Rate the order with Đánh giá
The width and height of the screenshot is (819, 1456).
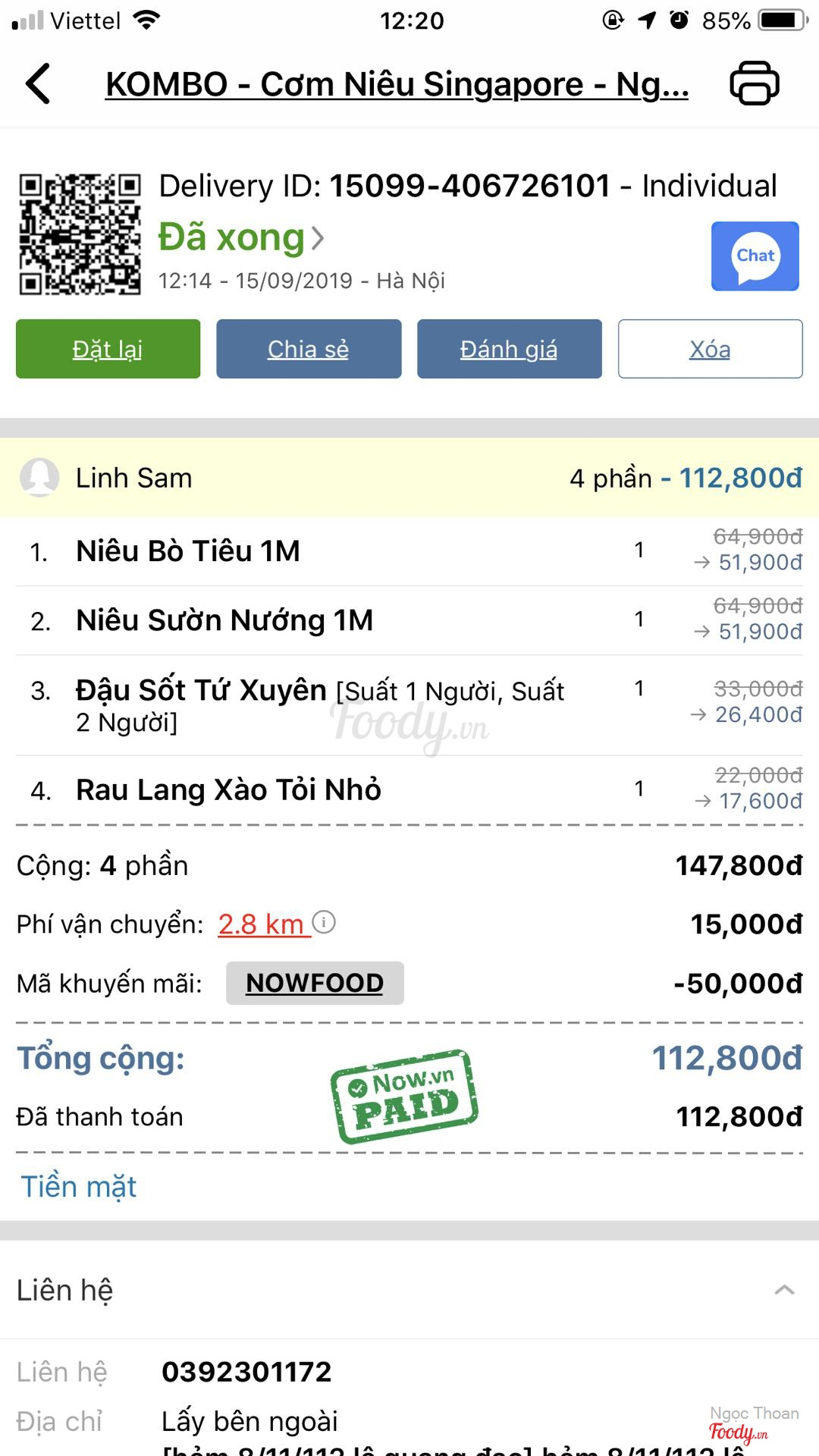(x=509, y=349)
